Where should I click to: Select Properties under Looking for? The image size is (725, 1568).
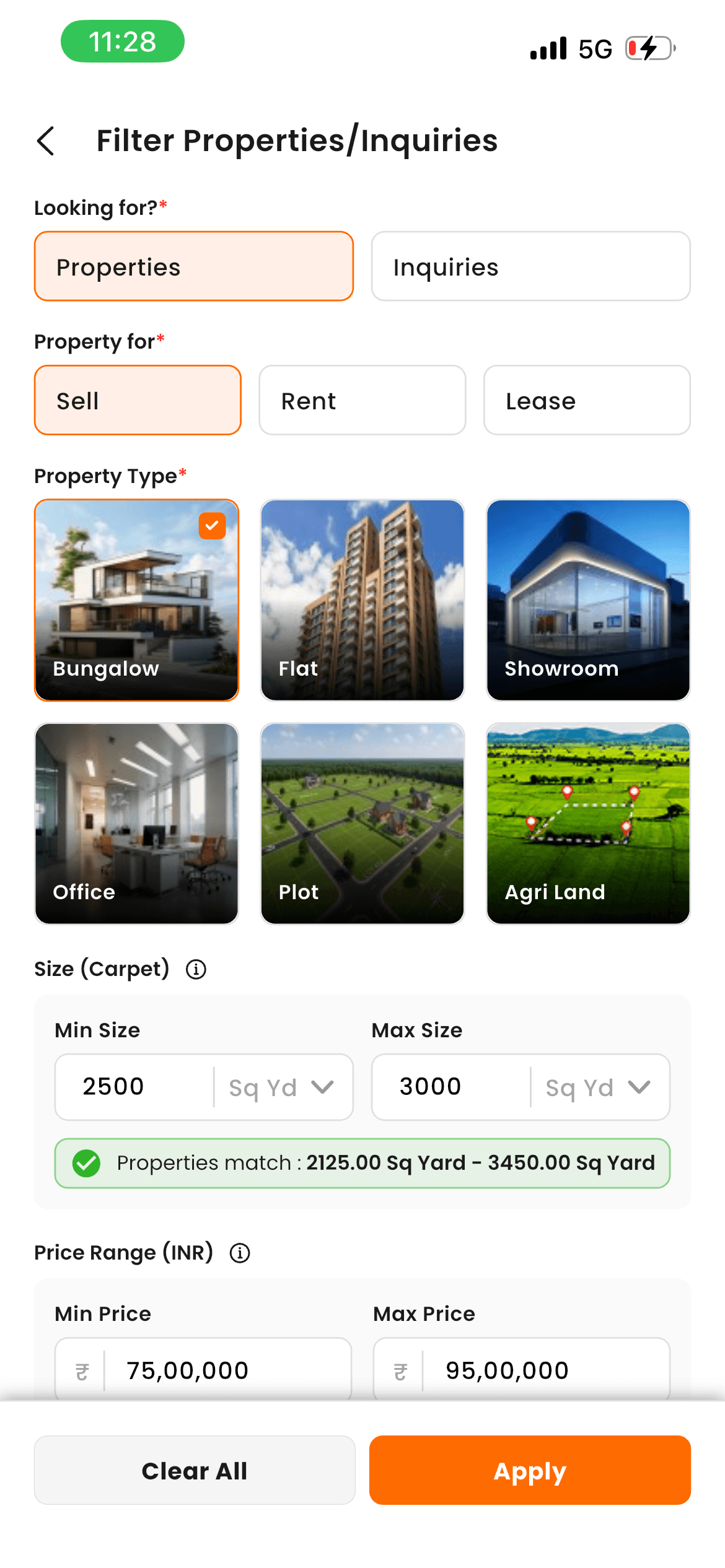point(193,266)
